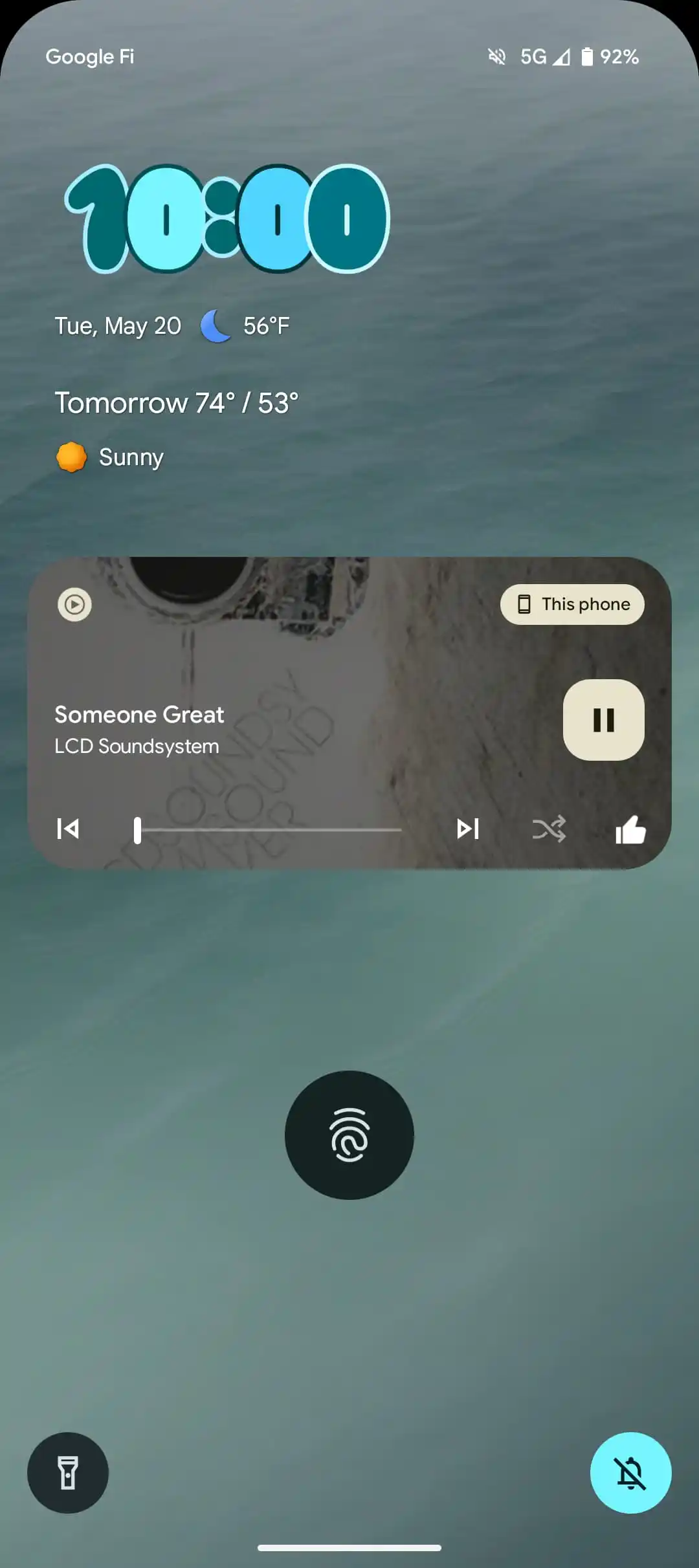Pause the song Someone Great
The width and height of the screenshot is (699, 1568).
[x=603, y=719]
